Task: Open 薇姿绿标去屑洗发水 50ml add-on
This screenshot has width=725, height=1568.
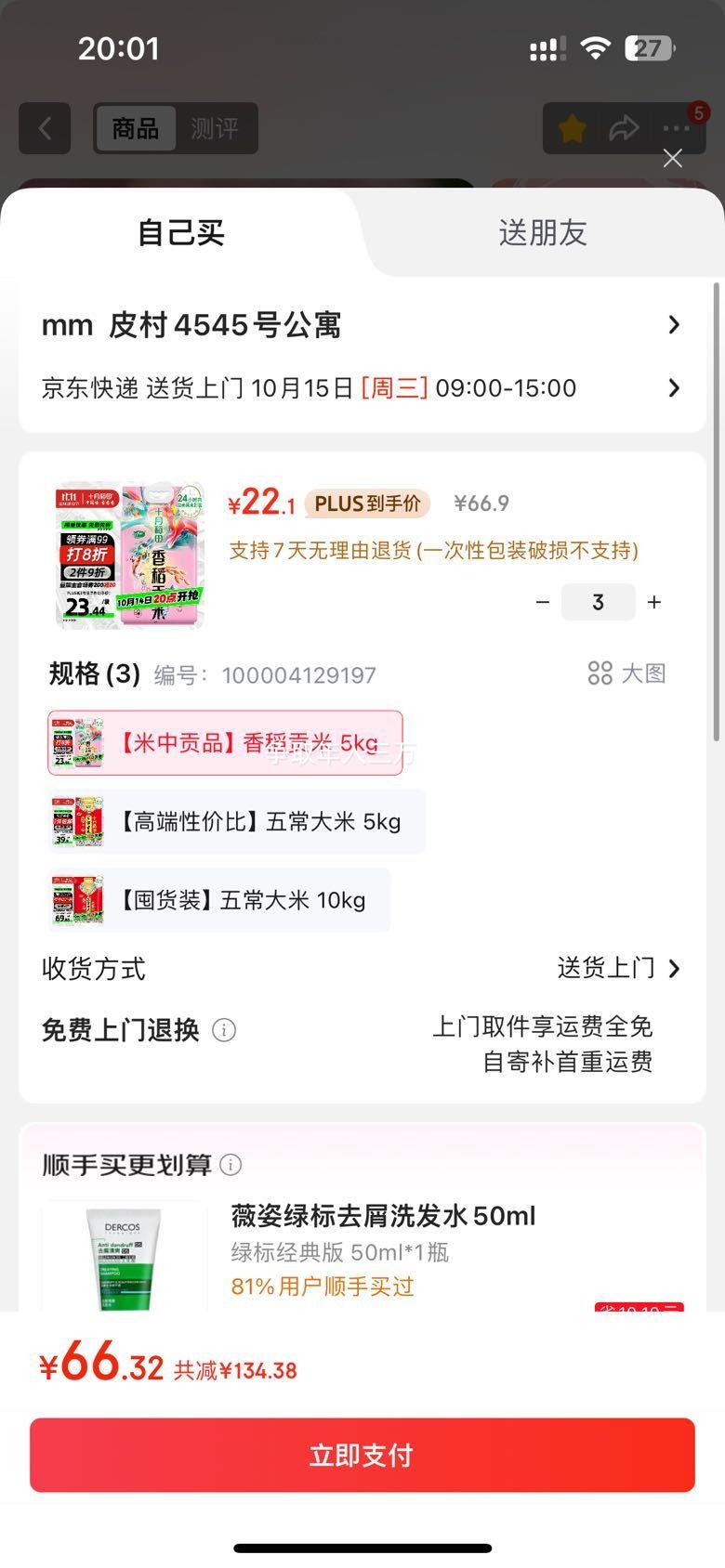Action: click(x=383, y=1216)
